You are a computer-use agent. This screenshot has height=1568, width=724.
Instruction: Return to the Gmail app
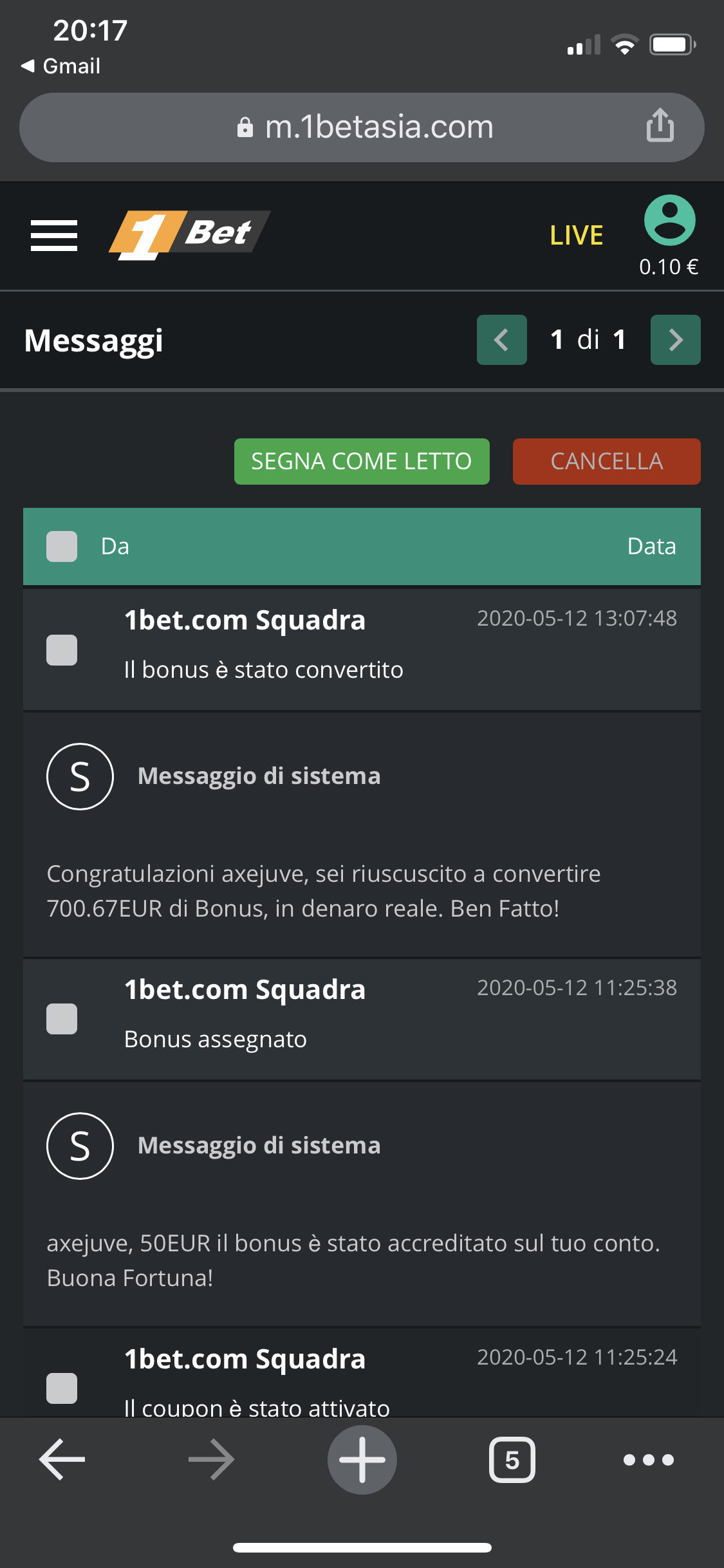click(x=60, y=66)
